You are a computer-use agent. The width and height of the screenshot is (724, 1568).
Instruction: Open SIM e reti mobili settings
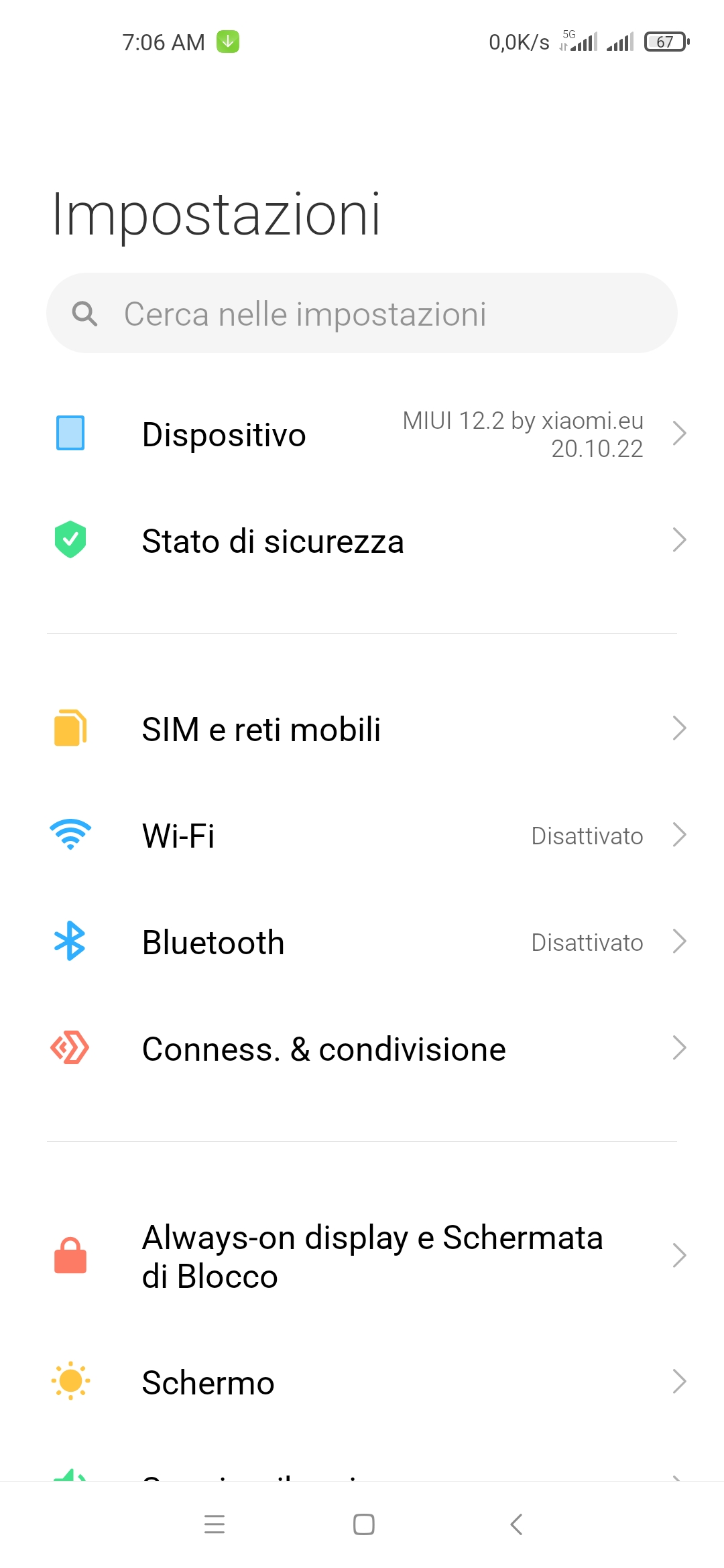(362, 729)
